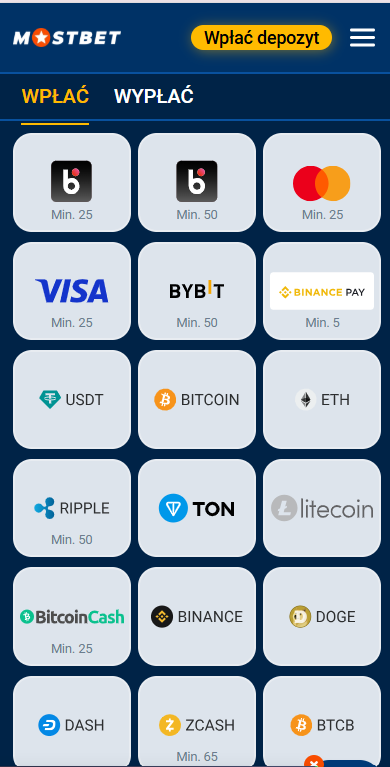Select the WPŁAĆ tab
This screenshot has height=767, width=390.
coord(55,96)
